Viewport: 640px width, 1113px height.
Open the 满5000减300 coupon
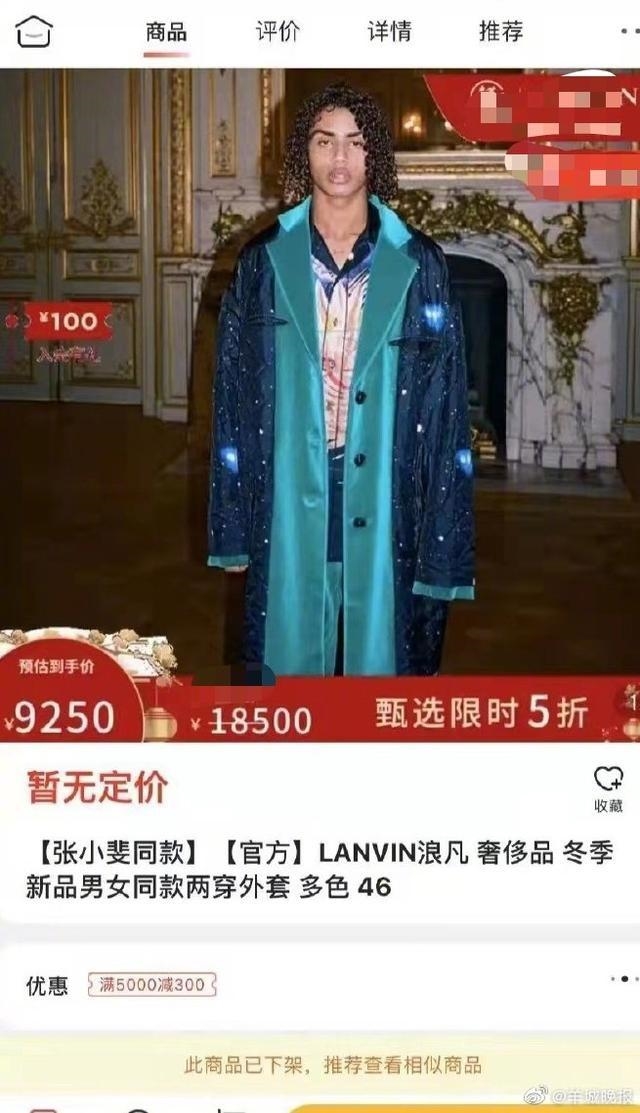pos(152,984)
